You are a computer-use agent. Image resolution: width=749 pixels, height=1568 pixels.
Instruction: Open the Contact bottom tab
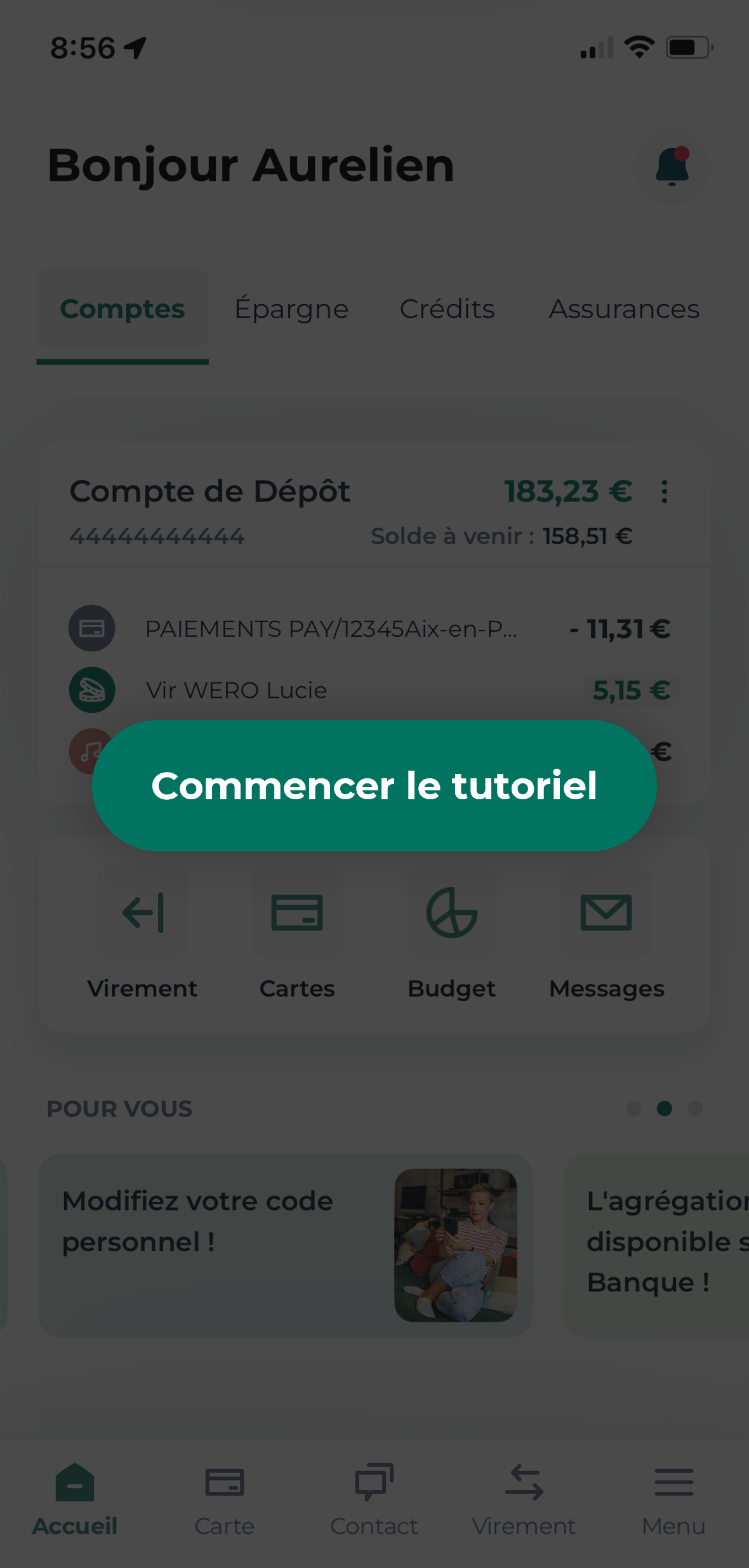pyautogui.click(x=374, y=1499)
